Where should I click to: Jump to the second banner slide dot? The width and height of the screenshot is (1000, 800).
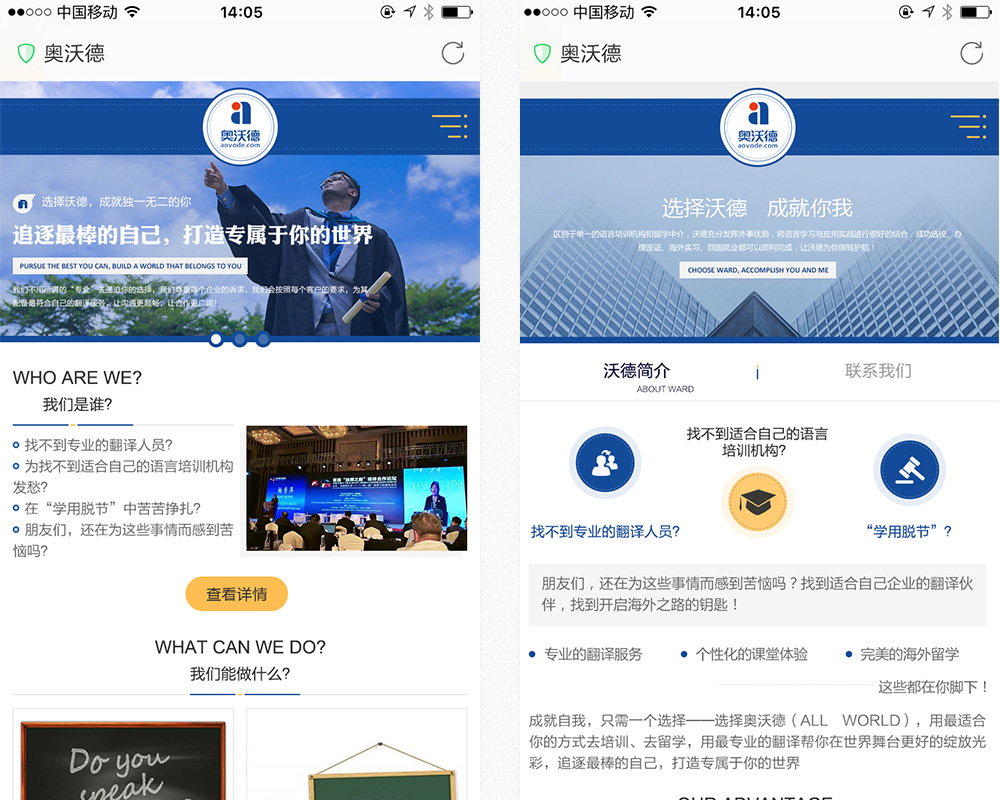tap(240, 339)
